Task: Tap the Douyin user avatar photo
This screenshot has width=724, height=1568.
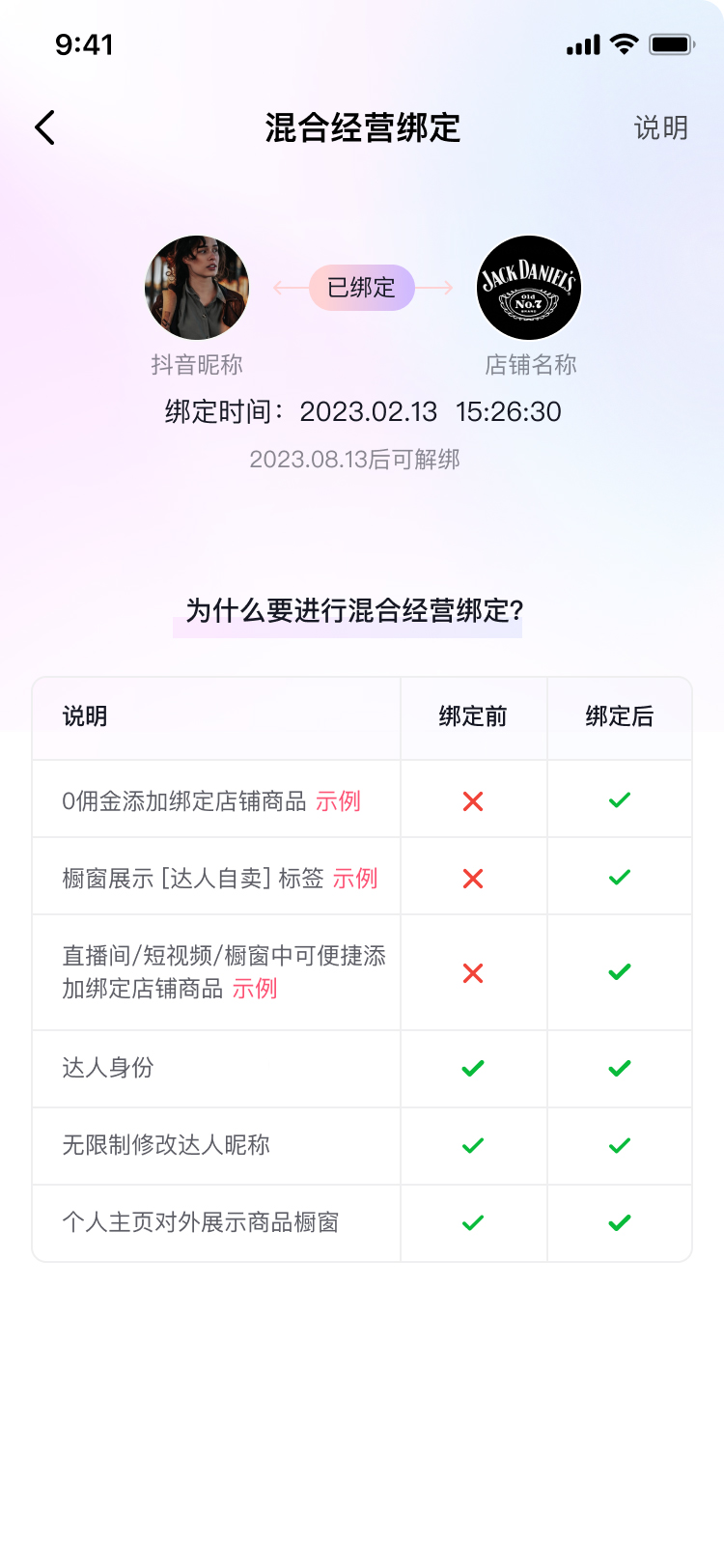Action: point(197,288)
